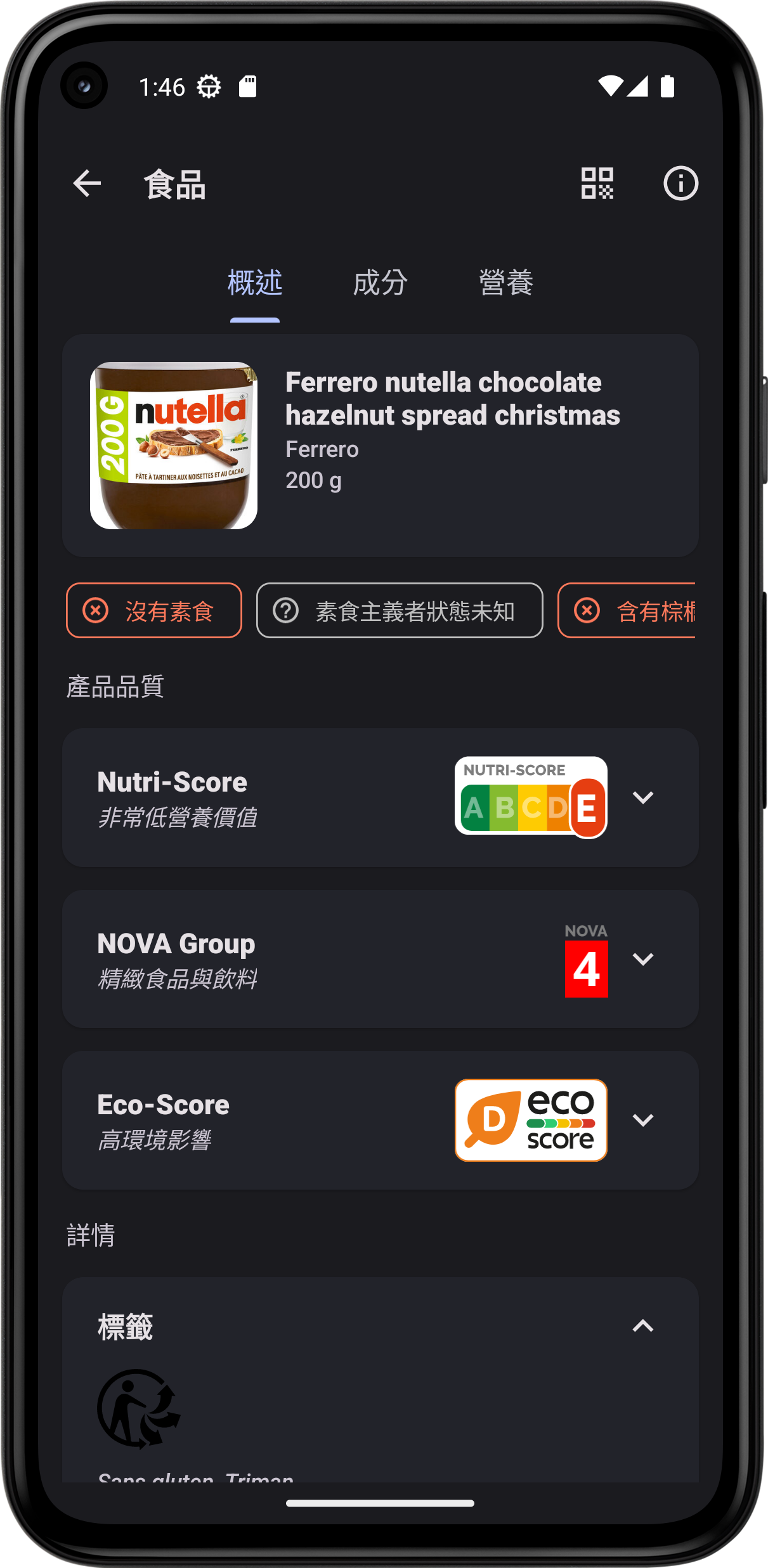
Task: Tap the 含有棕櫚 chip
Action: tap(628, 611)
